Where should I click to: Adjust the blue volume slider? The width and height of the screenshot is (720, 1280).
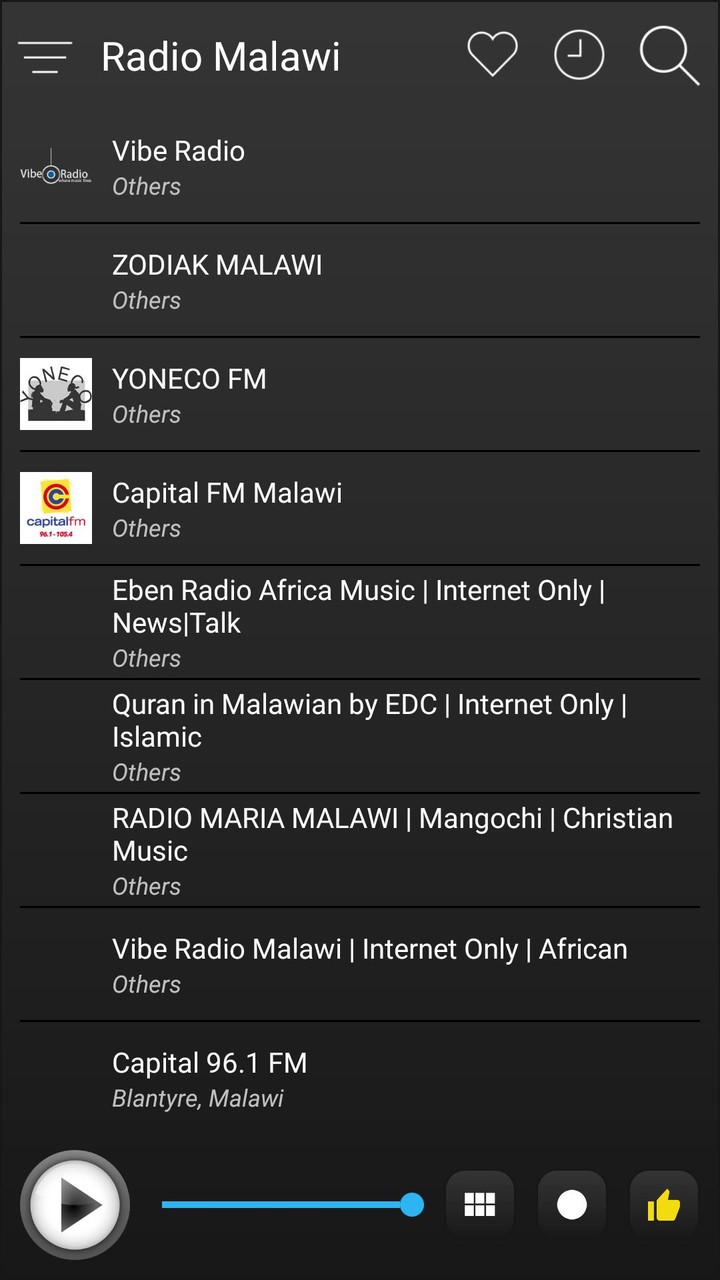(290, 1205)
